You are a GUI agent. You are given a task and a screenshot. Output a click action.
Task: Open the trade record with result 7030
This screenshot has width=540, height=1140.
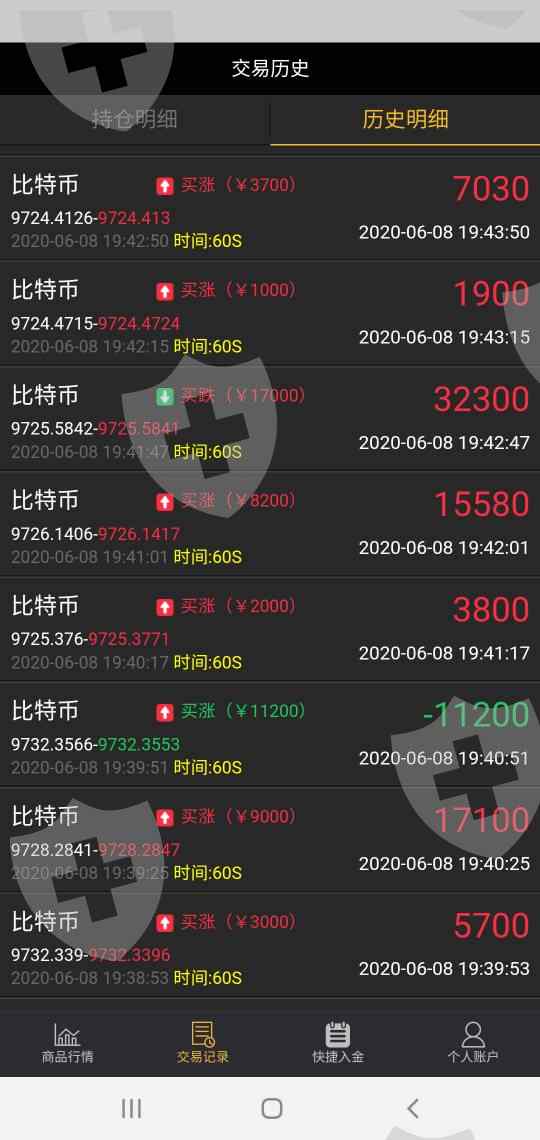270,209
